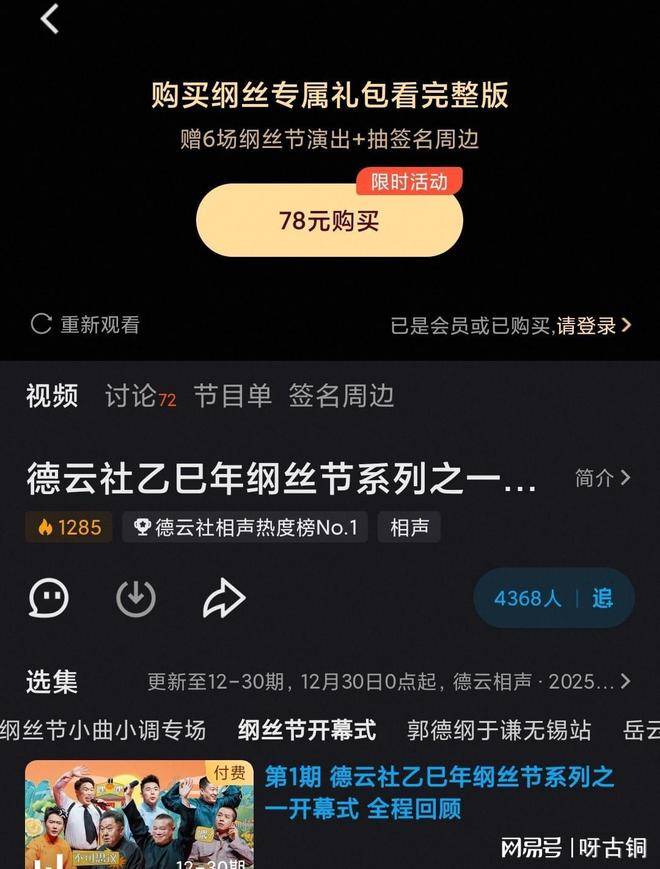The width and height of the screenshot is (660, 869).
Task: Select the 纲丝节开幕式 episode group
Action: pos(307,731)
